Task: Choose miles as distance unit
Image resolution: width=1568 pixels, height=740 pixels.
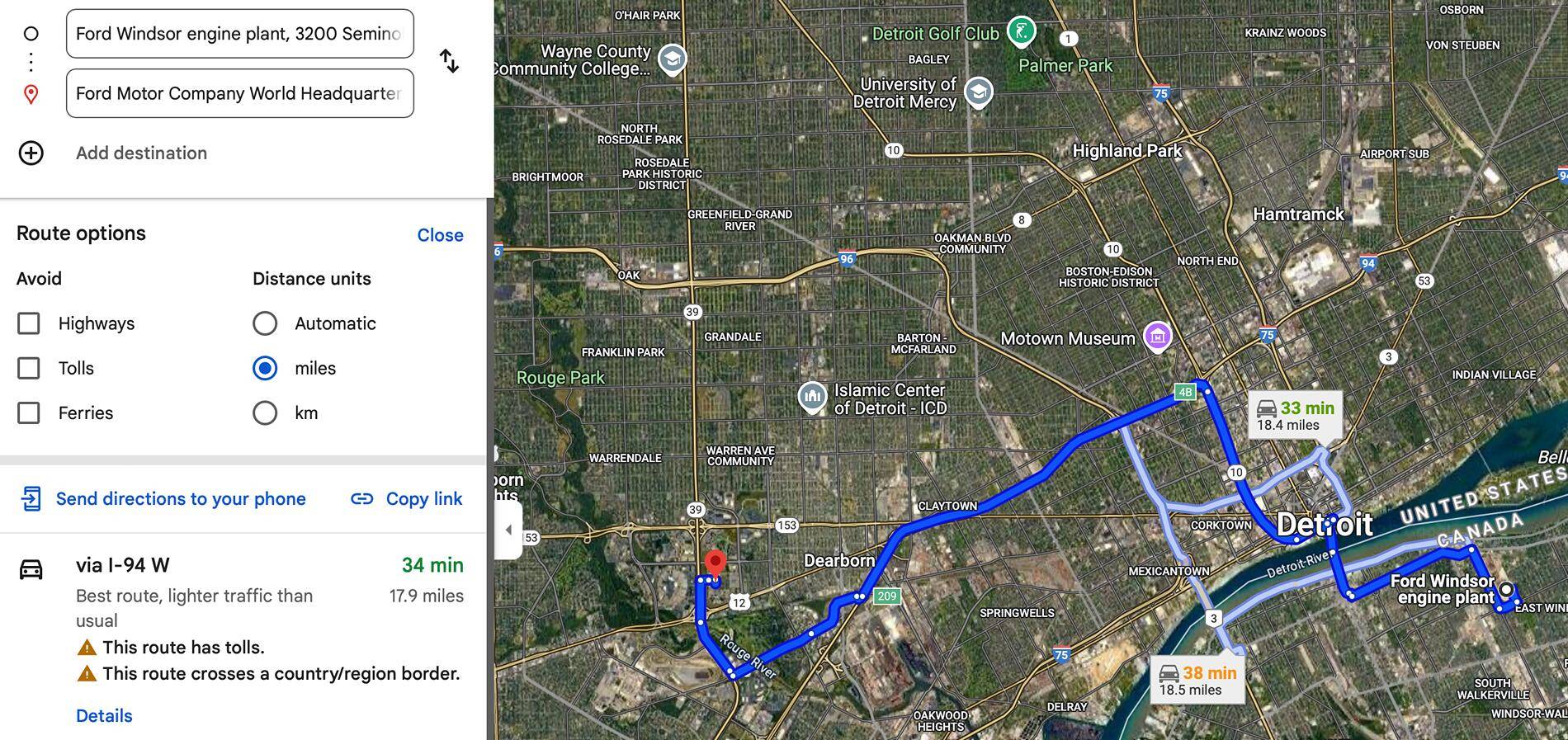Action: tap(265, 368)
